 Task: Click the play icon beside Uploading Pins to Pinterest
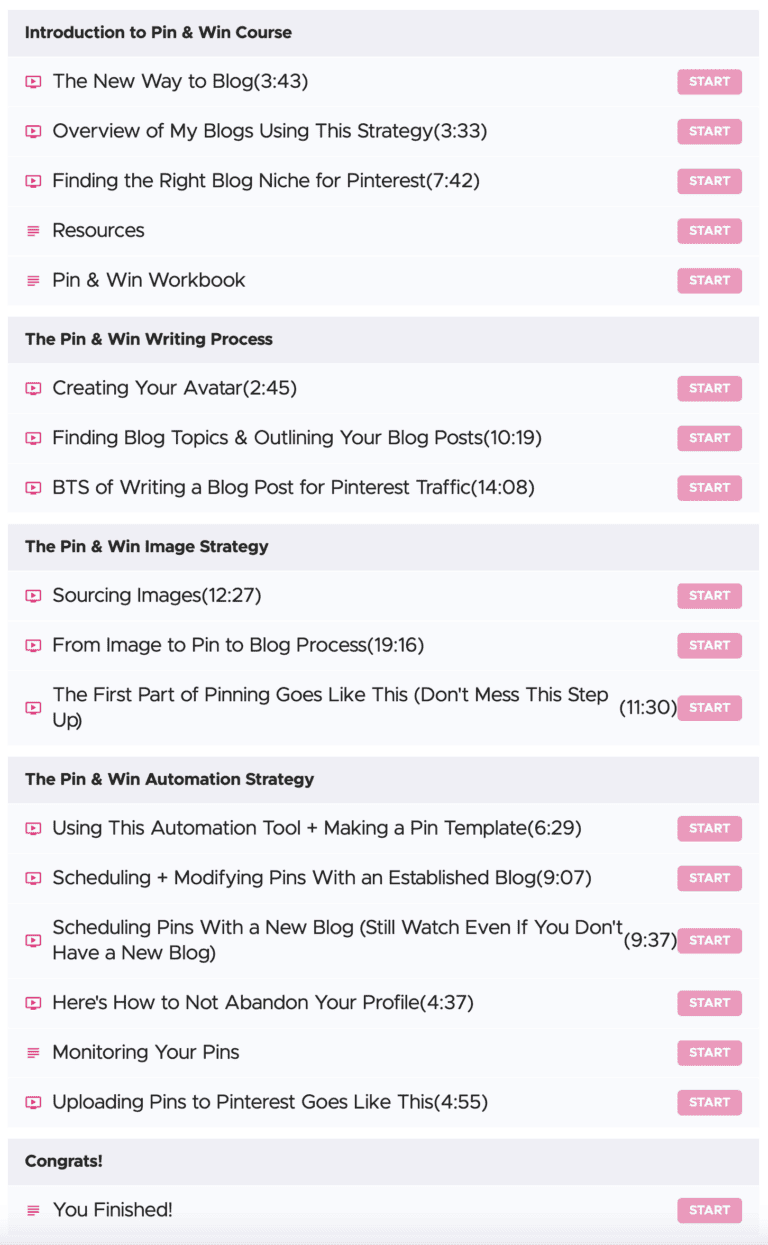(32, 1102)
